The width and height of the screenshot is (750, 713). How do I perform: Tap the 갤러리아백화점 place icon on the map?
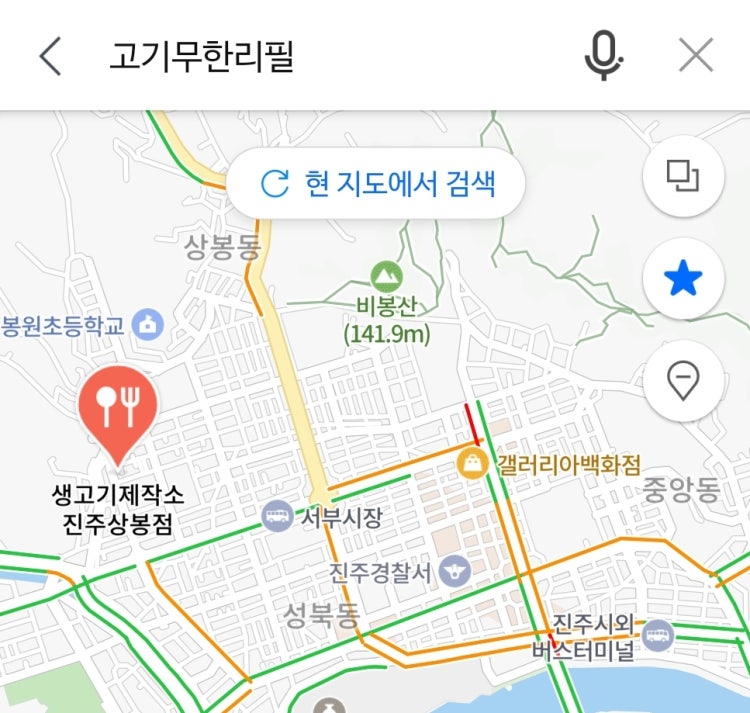click(472, 462)
